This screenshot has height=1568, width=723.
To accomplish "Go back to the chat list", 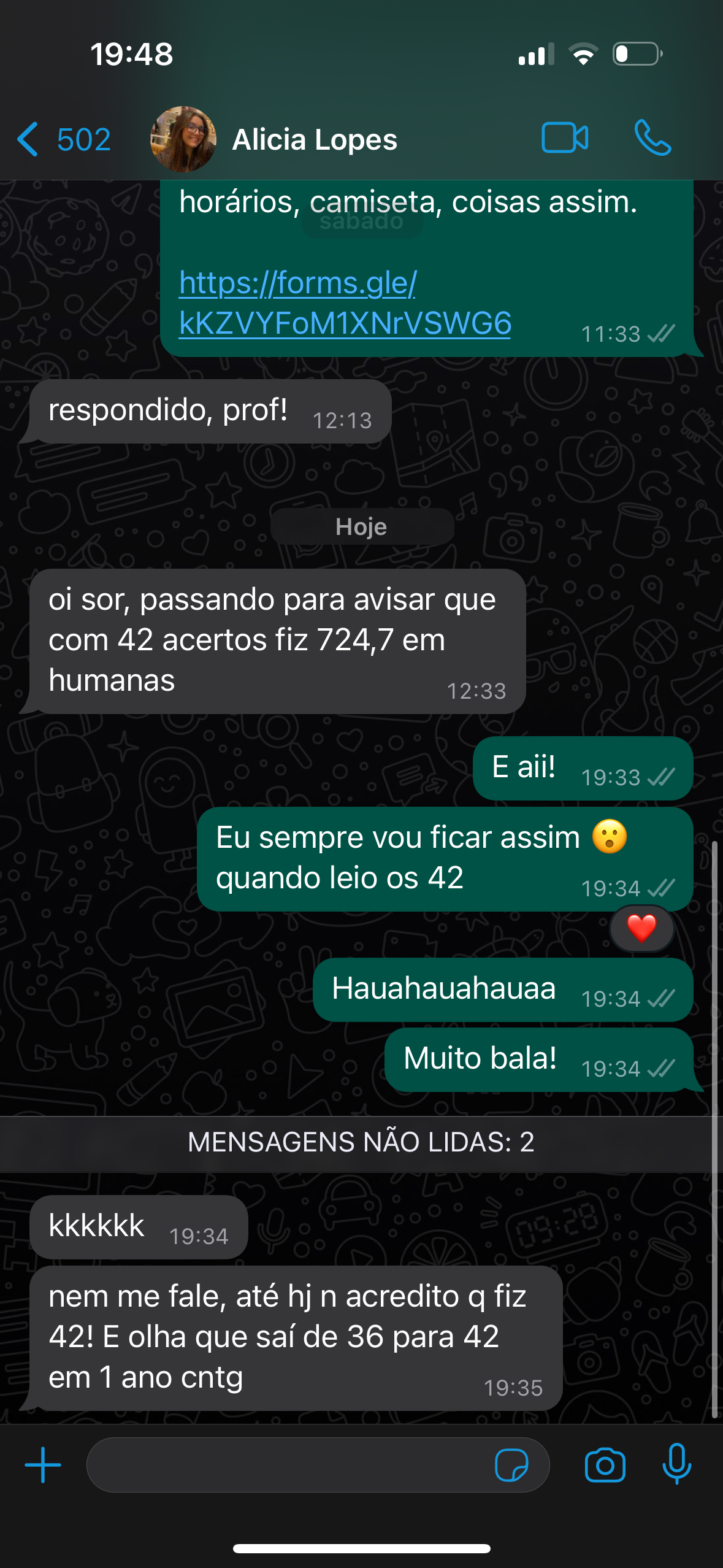I will (x=61, y=139).
